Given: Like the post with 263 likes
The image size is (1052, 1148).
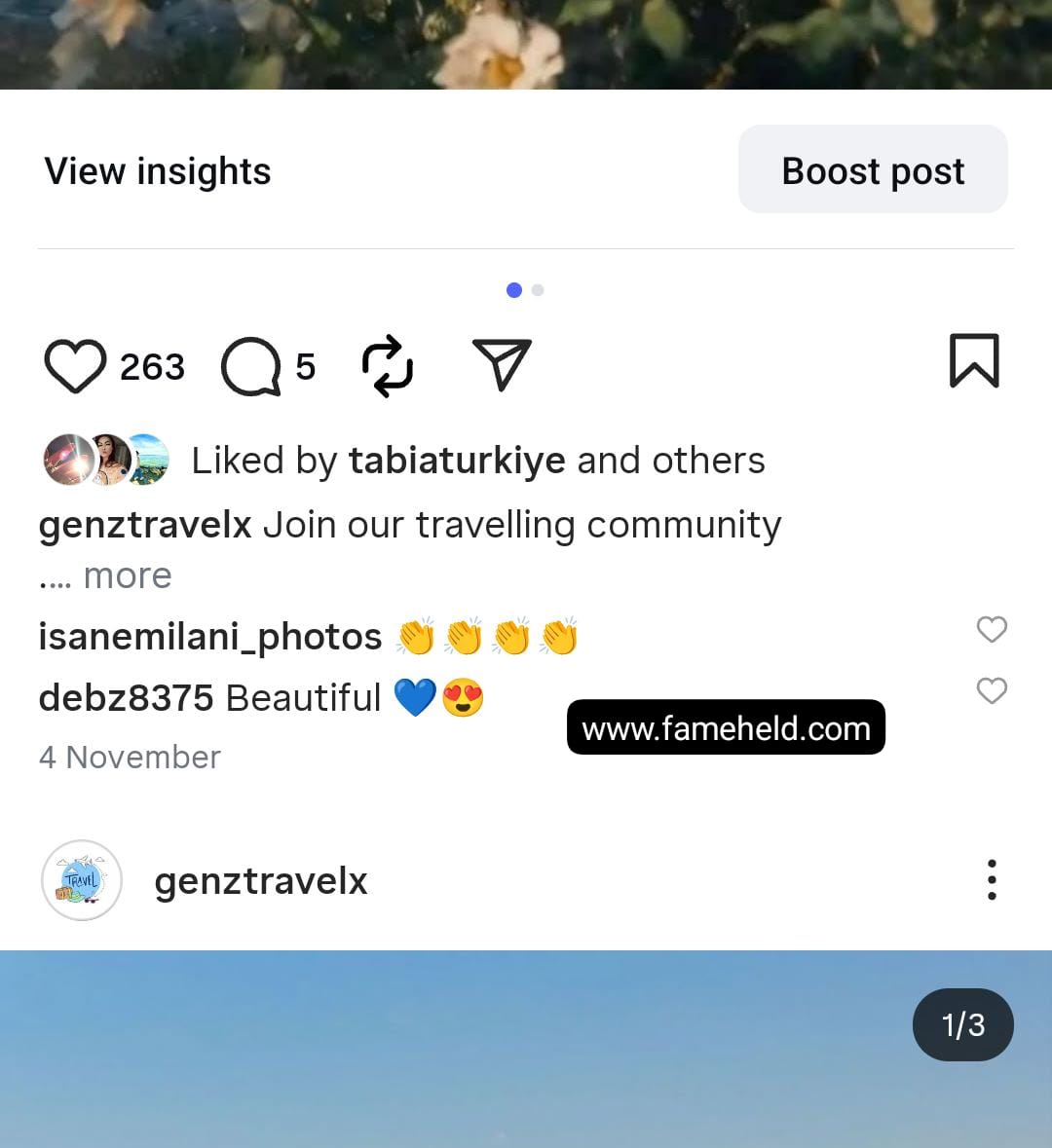Looking at the screenshot, I should tap(75, 366).
